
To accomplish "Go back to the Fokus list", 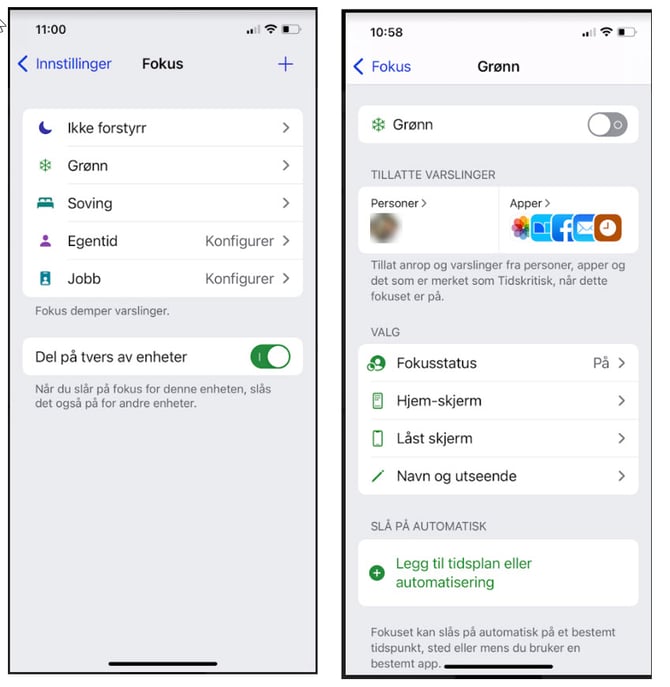I will click(x=382, y=67).
